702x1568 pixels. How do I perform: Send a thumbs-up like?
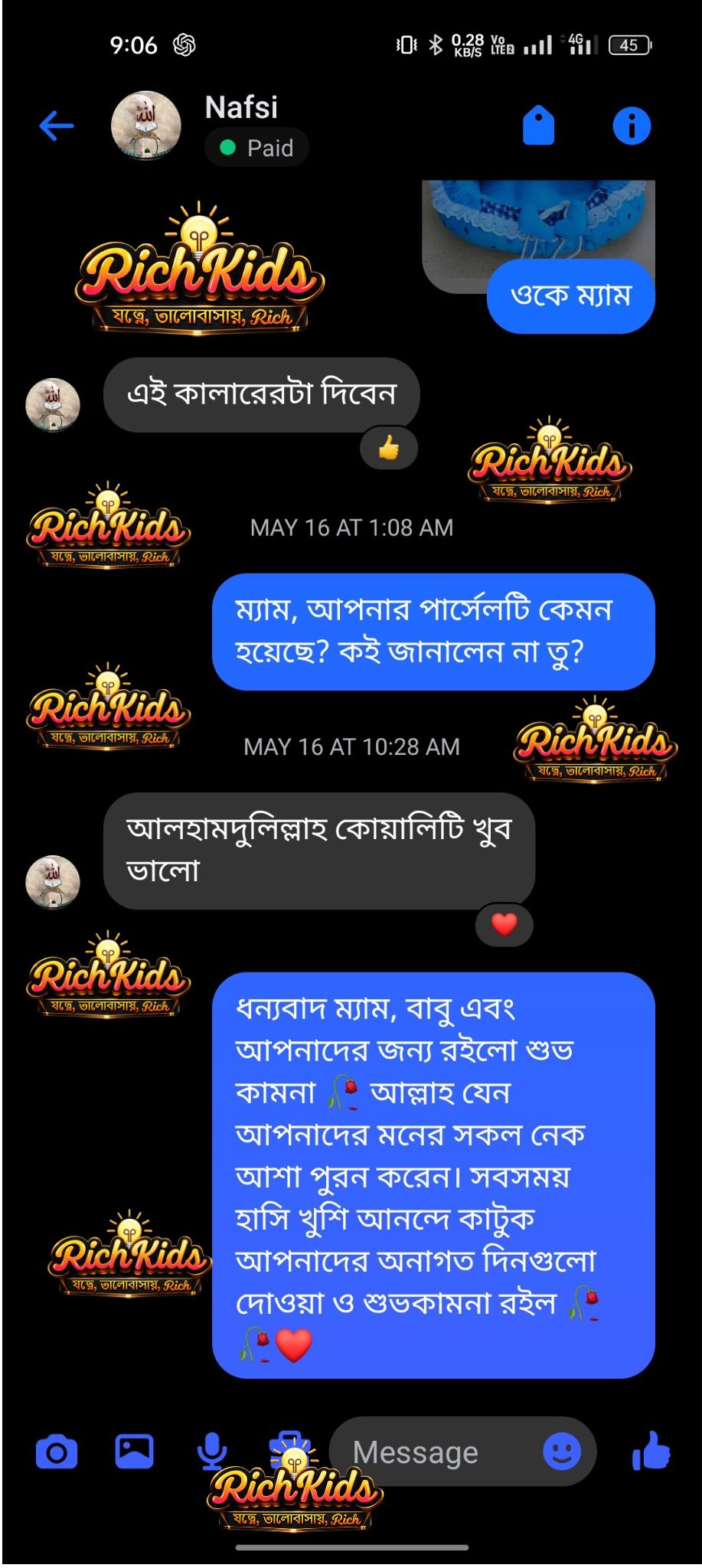[x=651, y=1451]
